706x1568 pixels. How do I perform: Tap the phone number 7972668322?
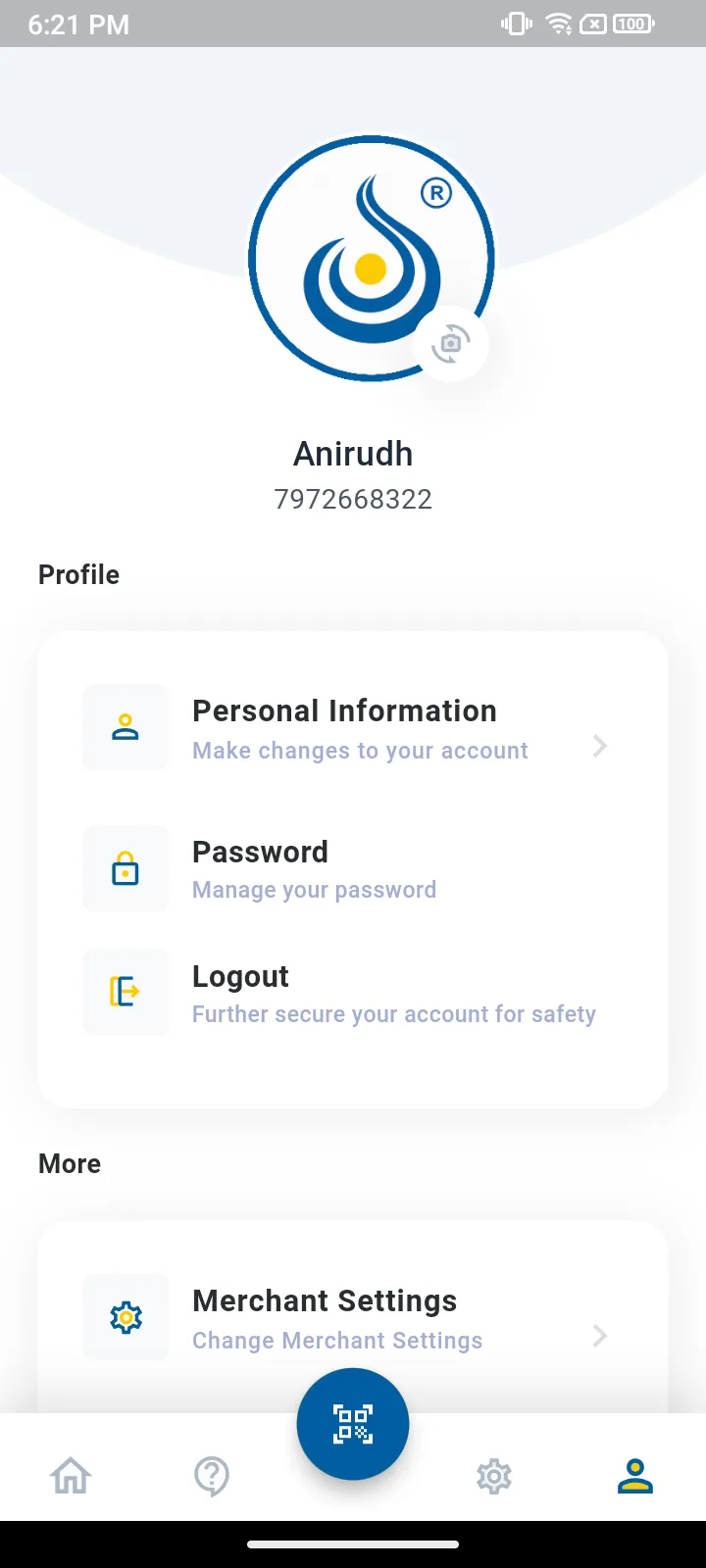click(x=353, y=499)
